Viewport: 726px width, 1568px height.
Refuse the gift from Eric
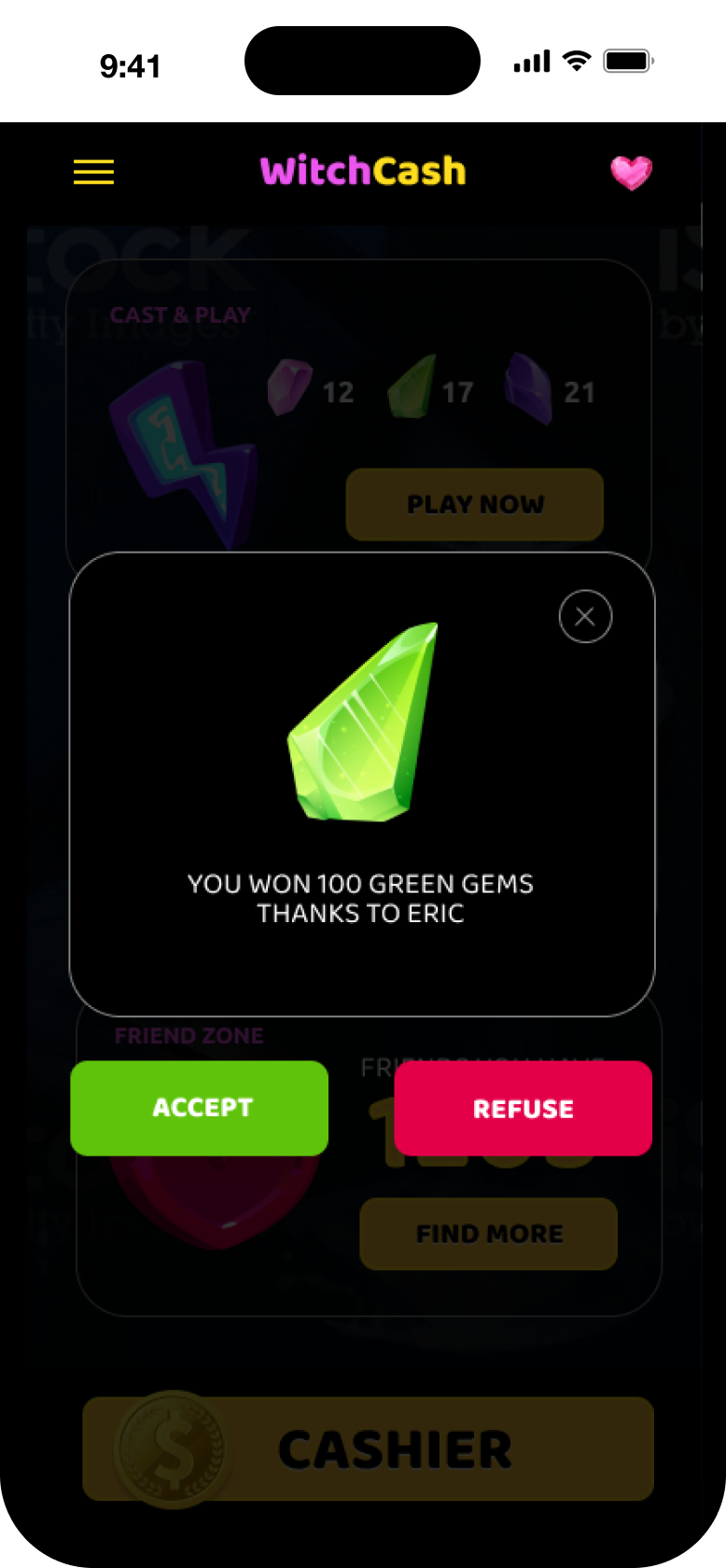(x=523, y=1108)
